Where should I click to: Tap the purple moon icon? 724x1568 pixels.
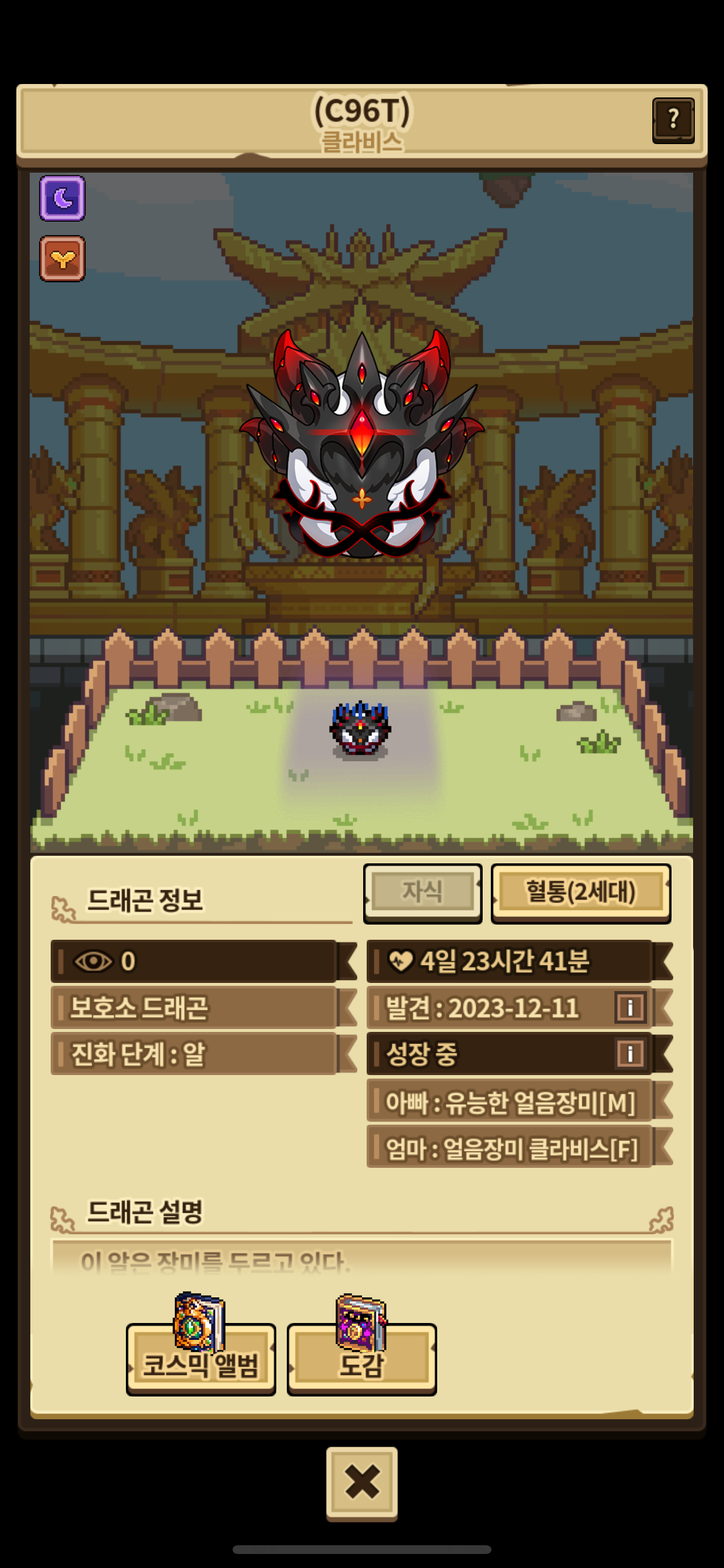(x=62, y=198)
